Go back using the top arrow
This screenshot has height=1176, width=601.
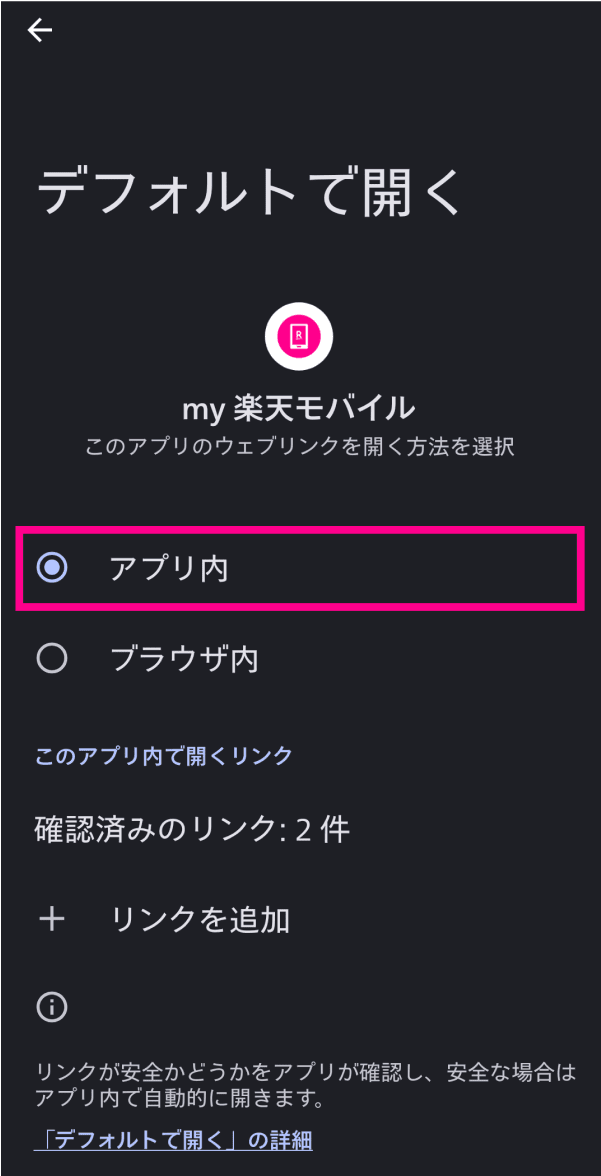tap(39, 31)
